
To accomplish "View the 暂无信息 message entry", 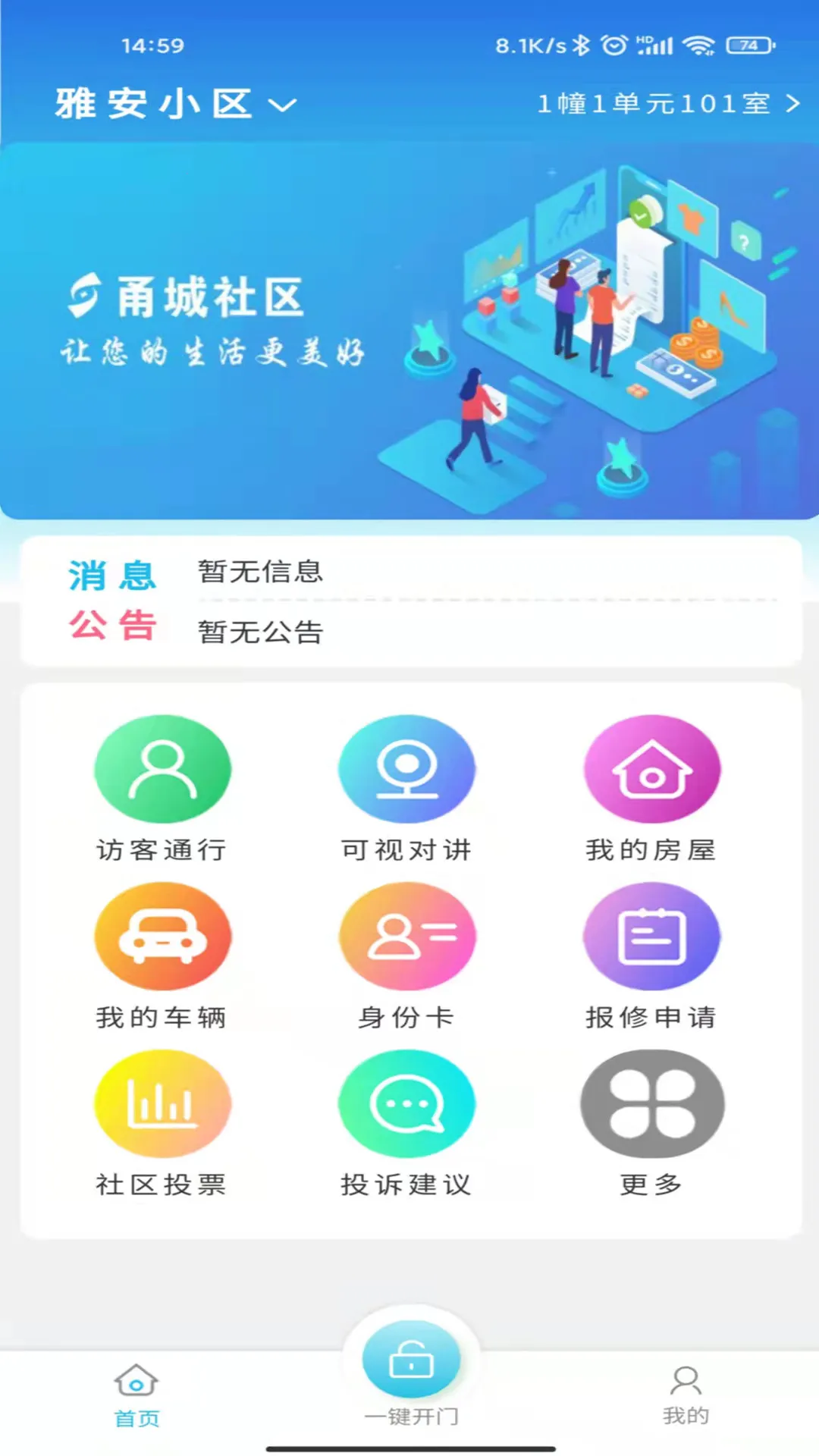I will point(258,574).
